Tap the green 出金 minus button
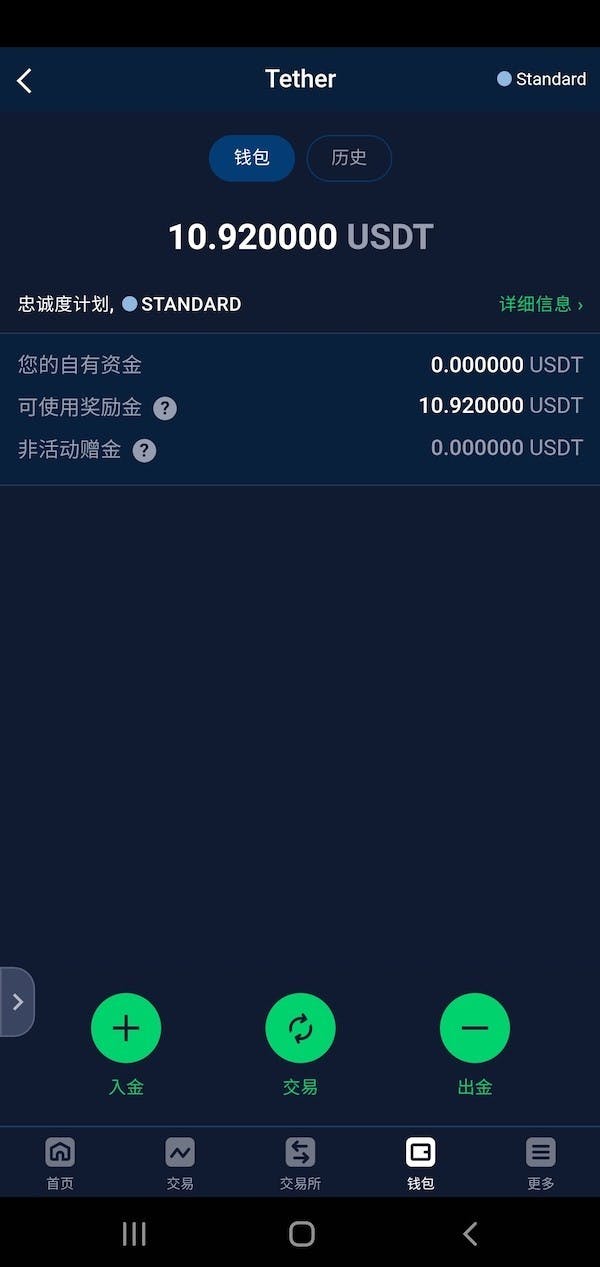The height and width of the screenshot is (1267, 600). click(x=475, y=1028)
